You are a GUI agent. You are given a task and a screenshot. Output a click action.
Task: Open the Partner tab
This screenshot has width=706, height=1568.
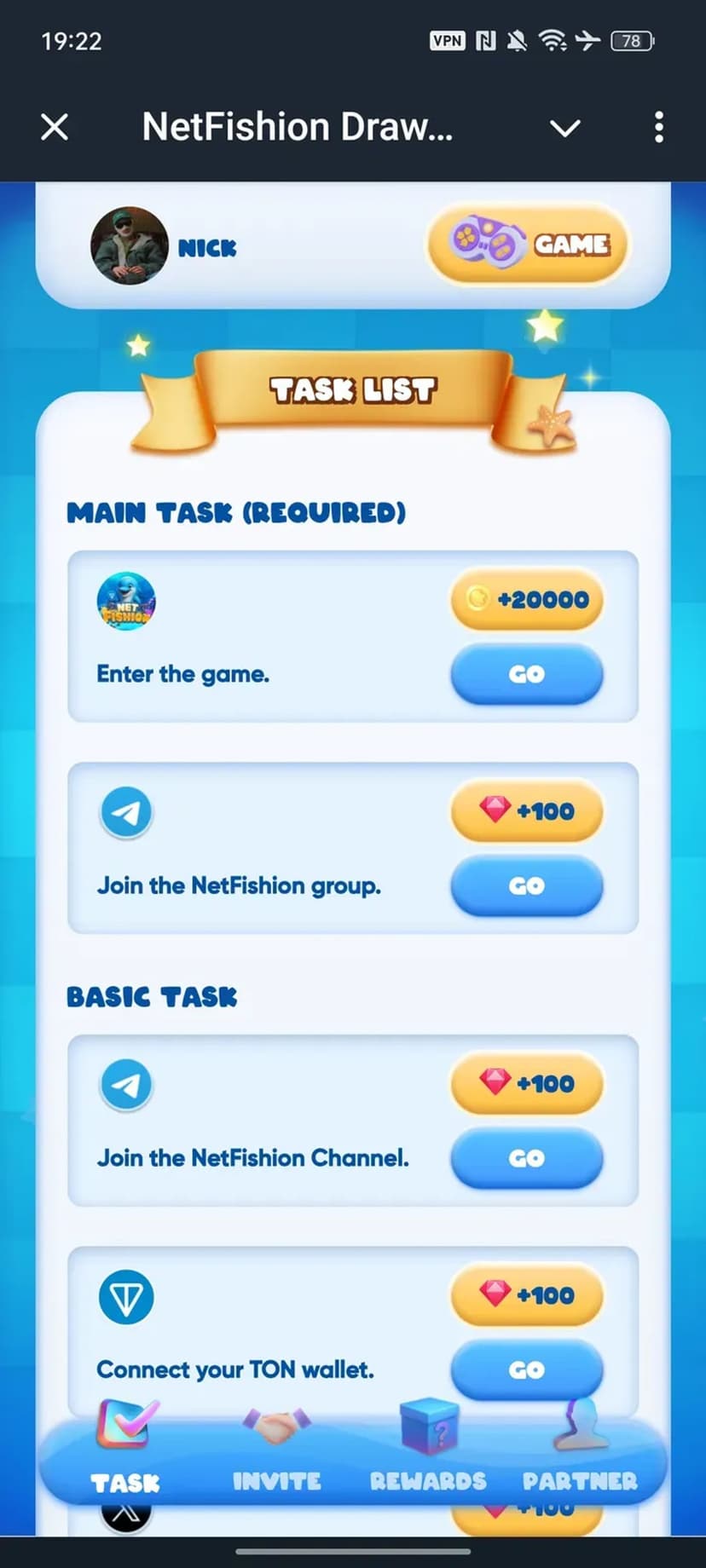[x=580, y=1459]
